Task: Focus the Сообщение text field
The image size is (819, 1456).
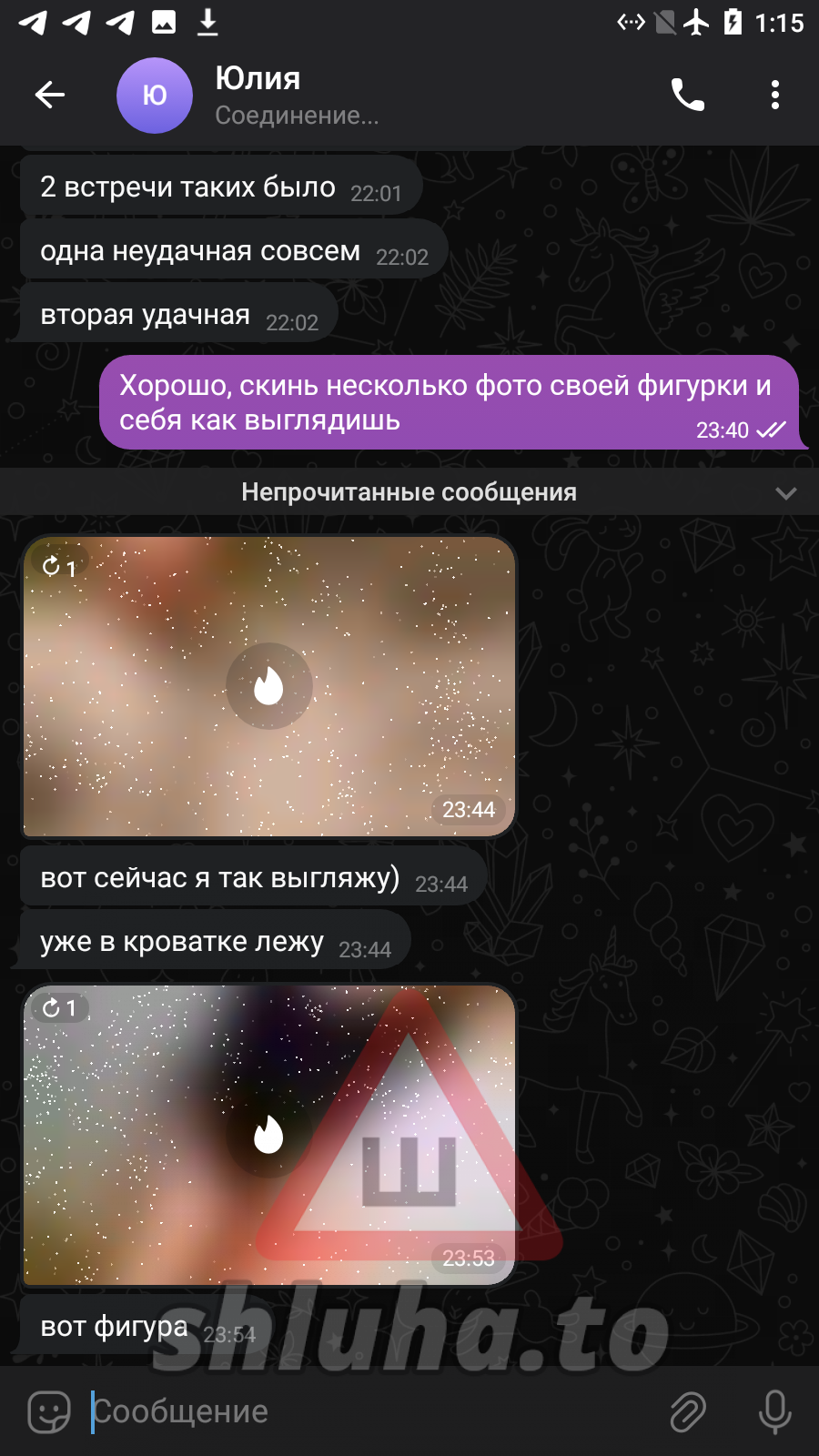Action: pyautogui.click(x=364, y=1411)
